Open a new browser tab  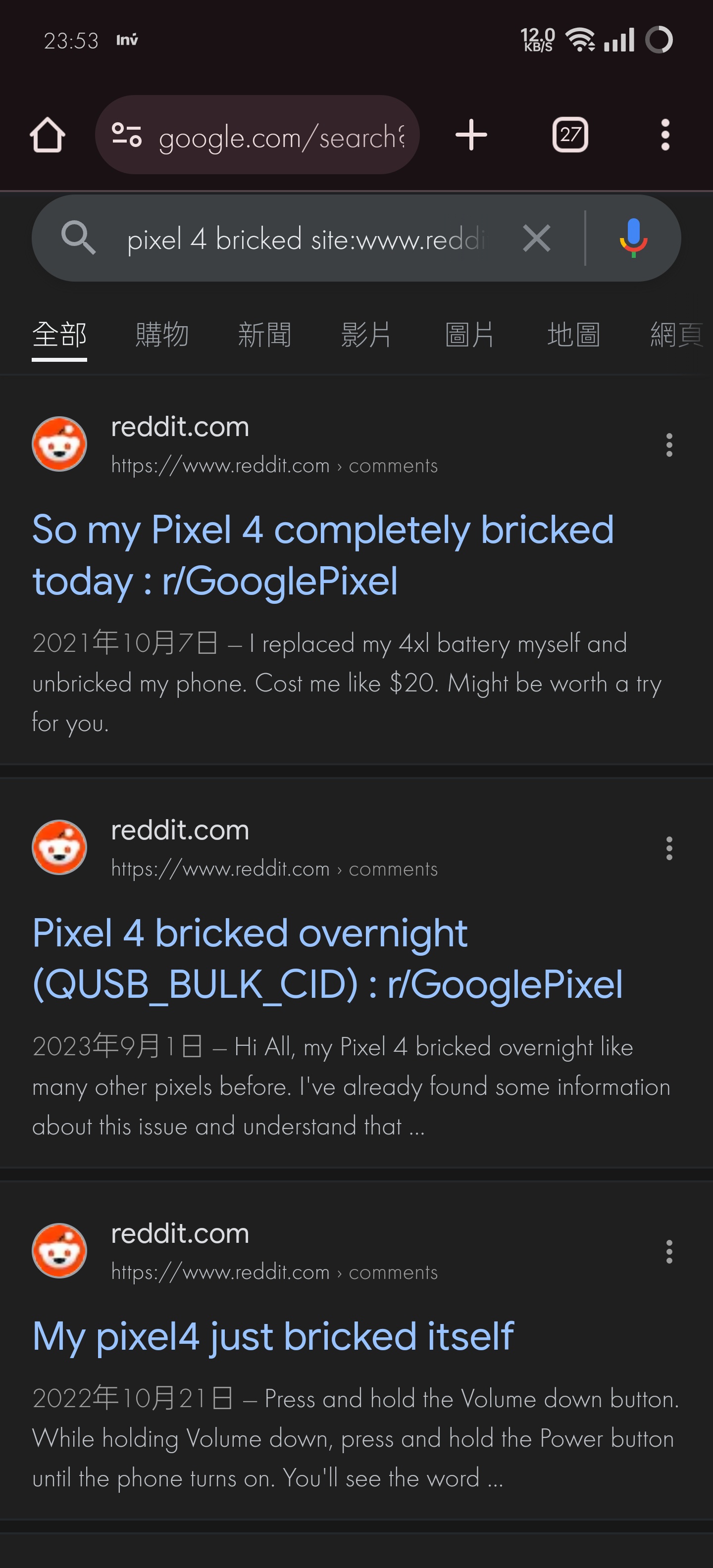coord(471,135)
